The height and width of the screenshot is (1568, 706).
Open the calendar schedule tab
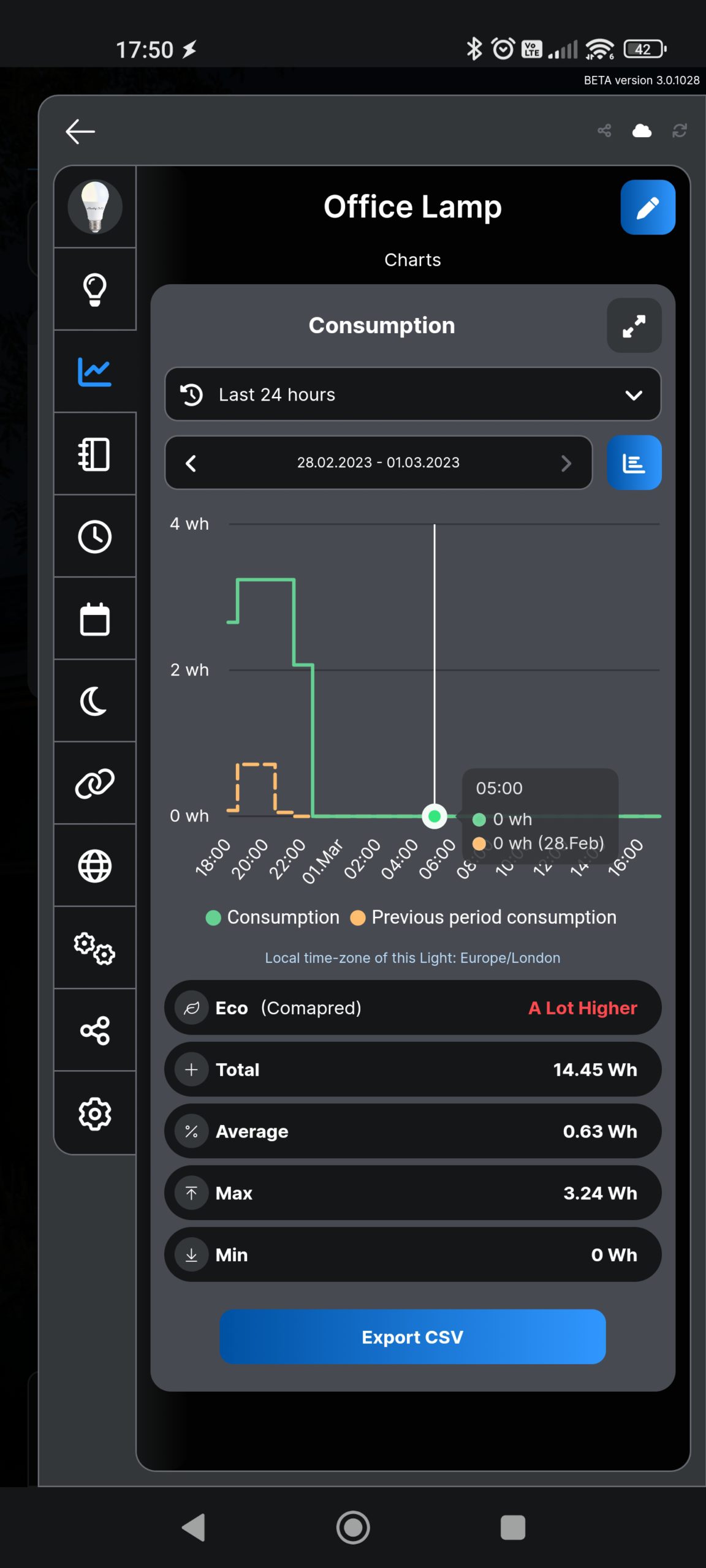95,619
